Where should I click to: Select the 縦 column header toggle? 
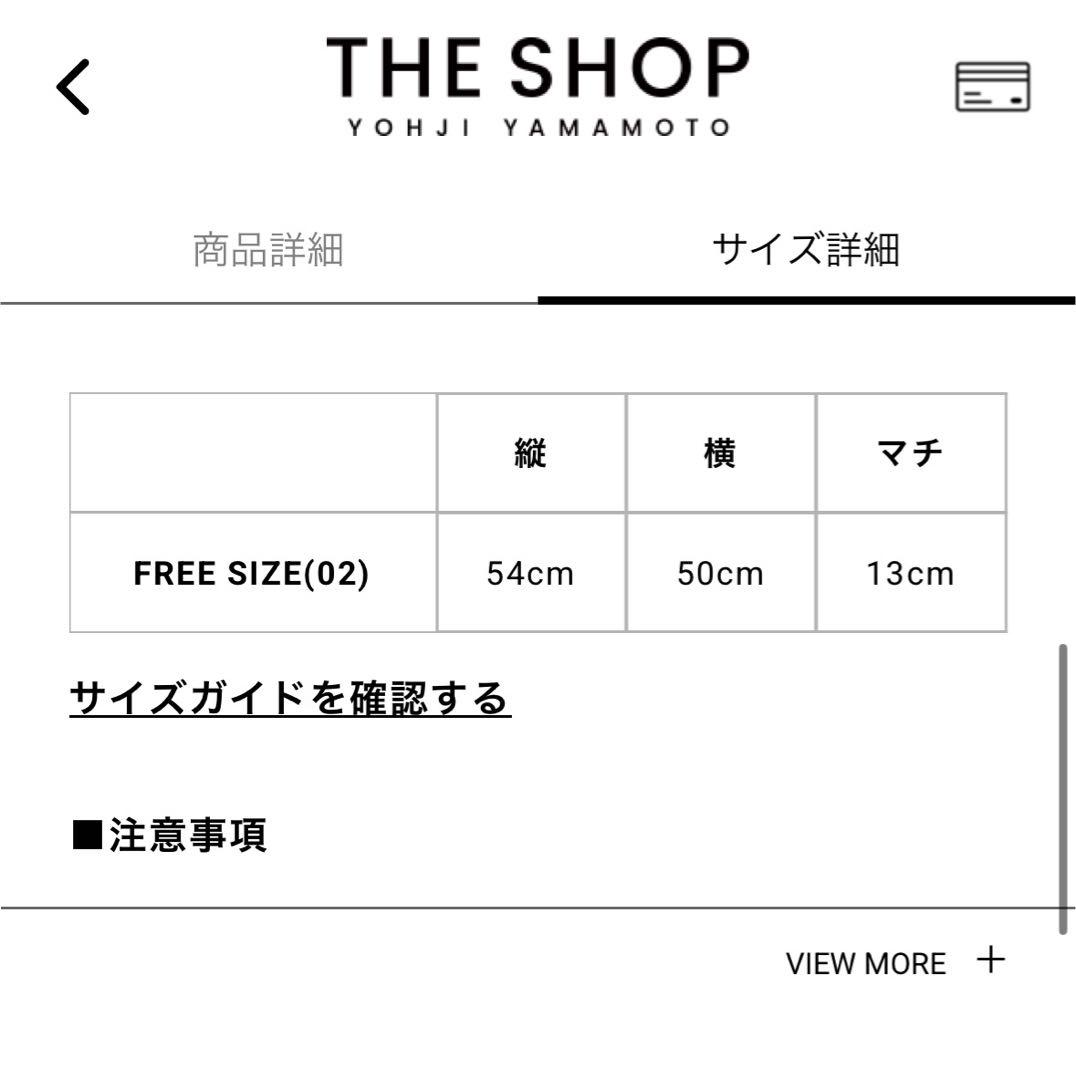tap(530, 454)
